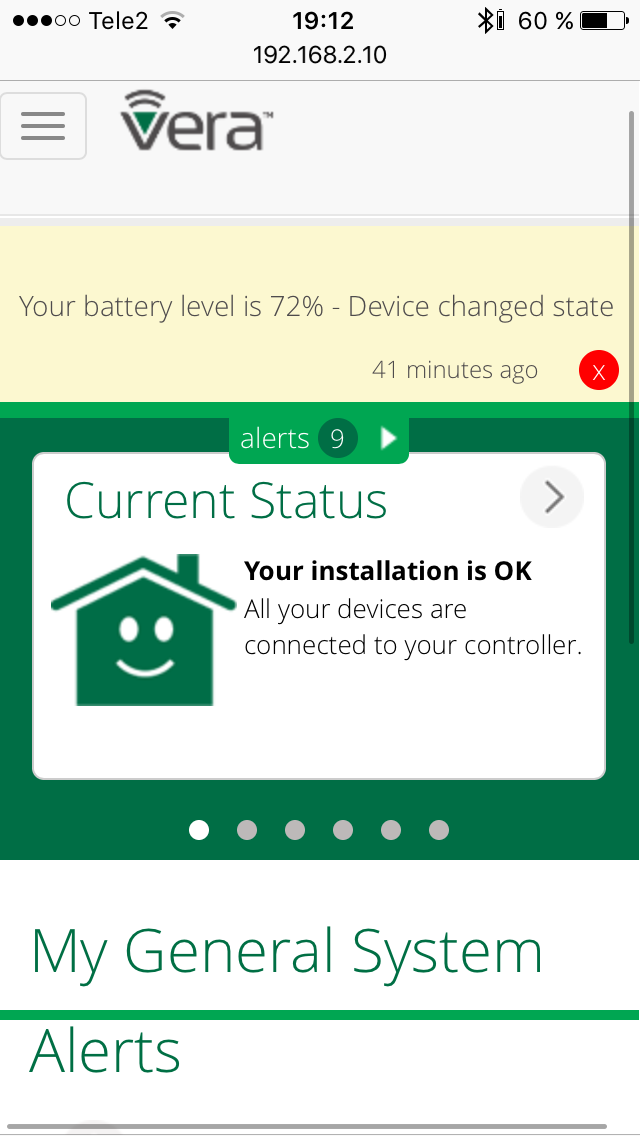
Task: Open the hamburger menu
Action: pos(43,126)
